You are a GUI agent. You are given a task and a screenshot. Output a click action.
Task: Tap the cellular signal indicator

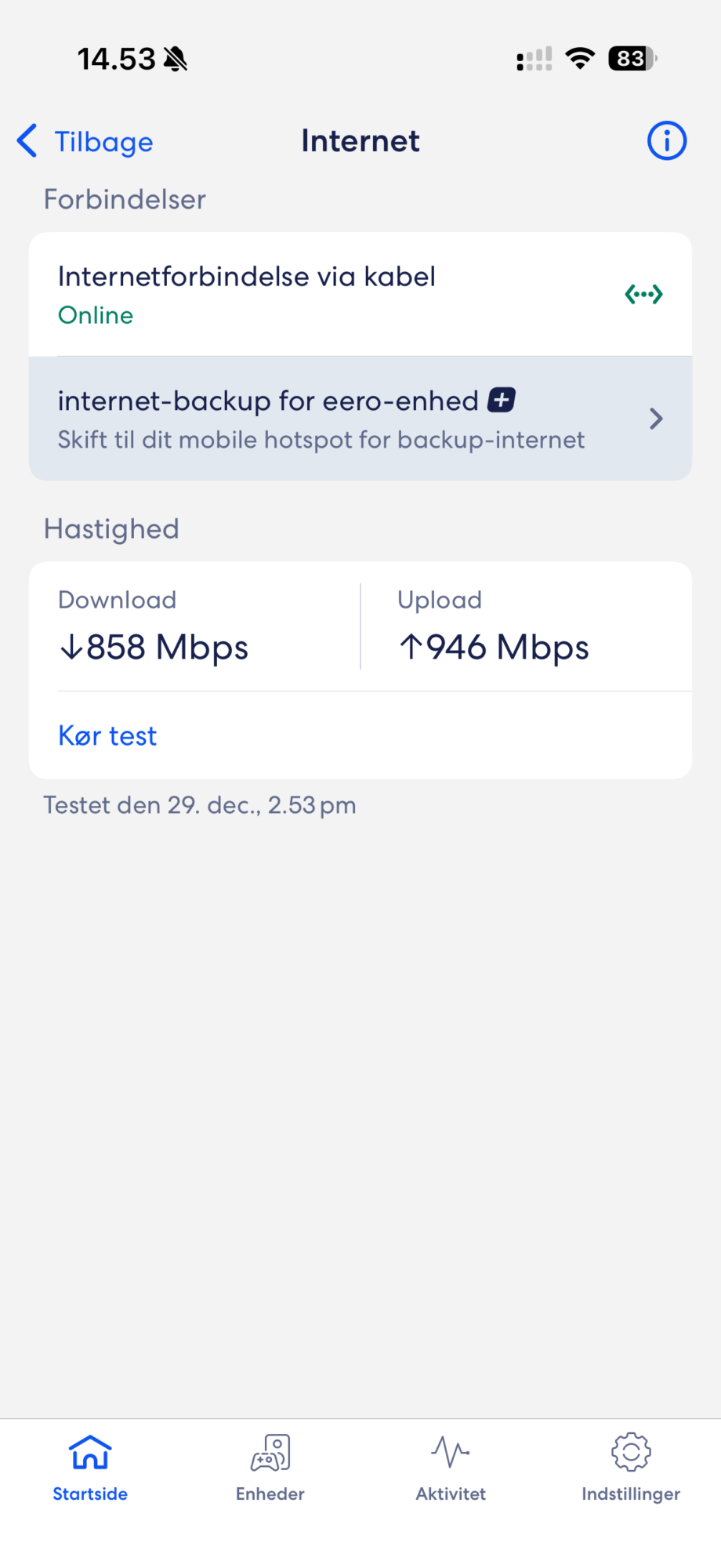coord(535,57)
